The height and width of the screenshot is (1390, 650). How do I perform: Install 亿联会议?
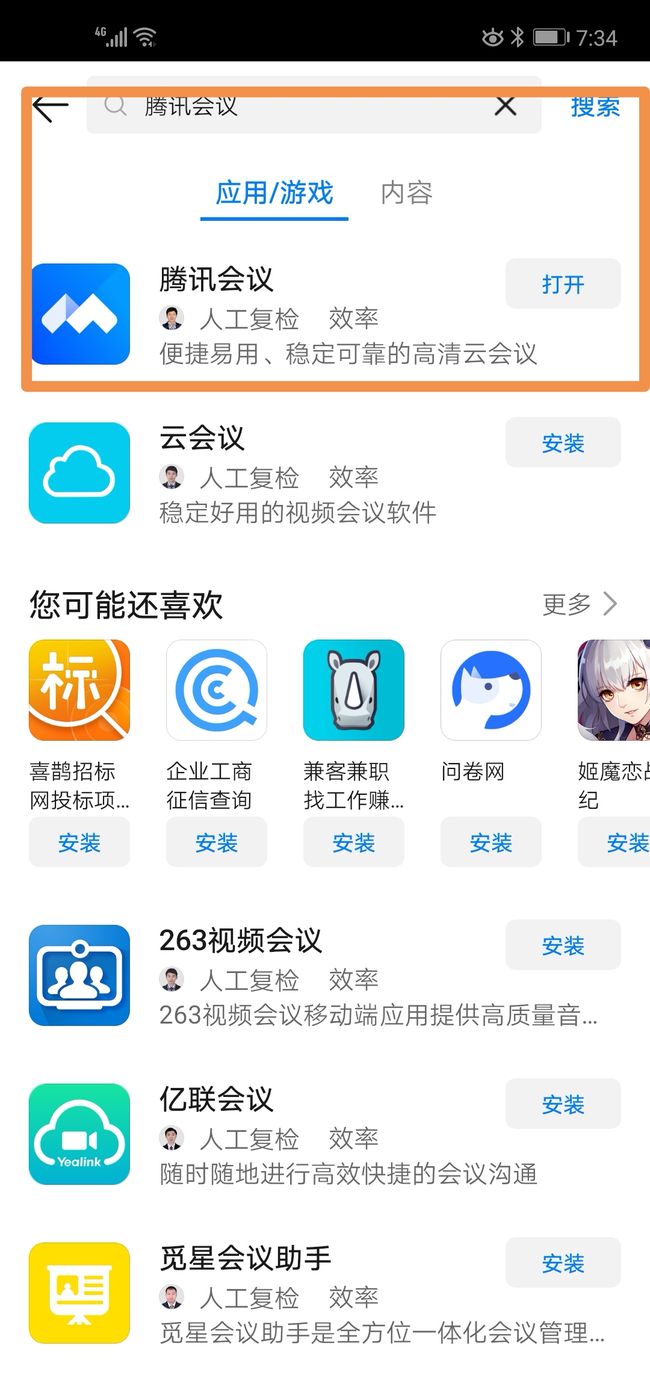(x=563, y=1104)
